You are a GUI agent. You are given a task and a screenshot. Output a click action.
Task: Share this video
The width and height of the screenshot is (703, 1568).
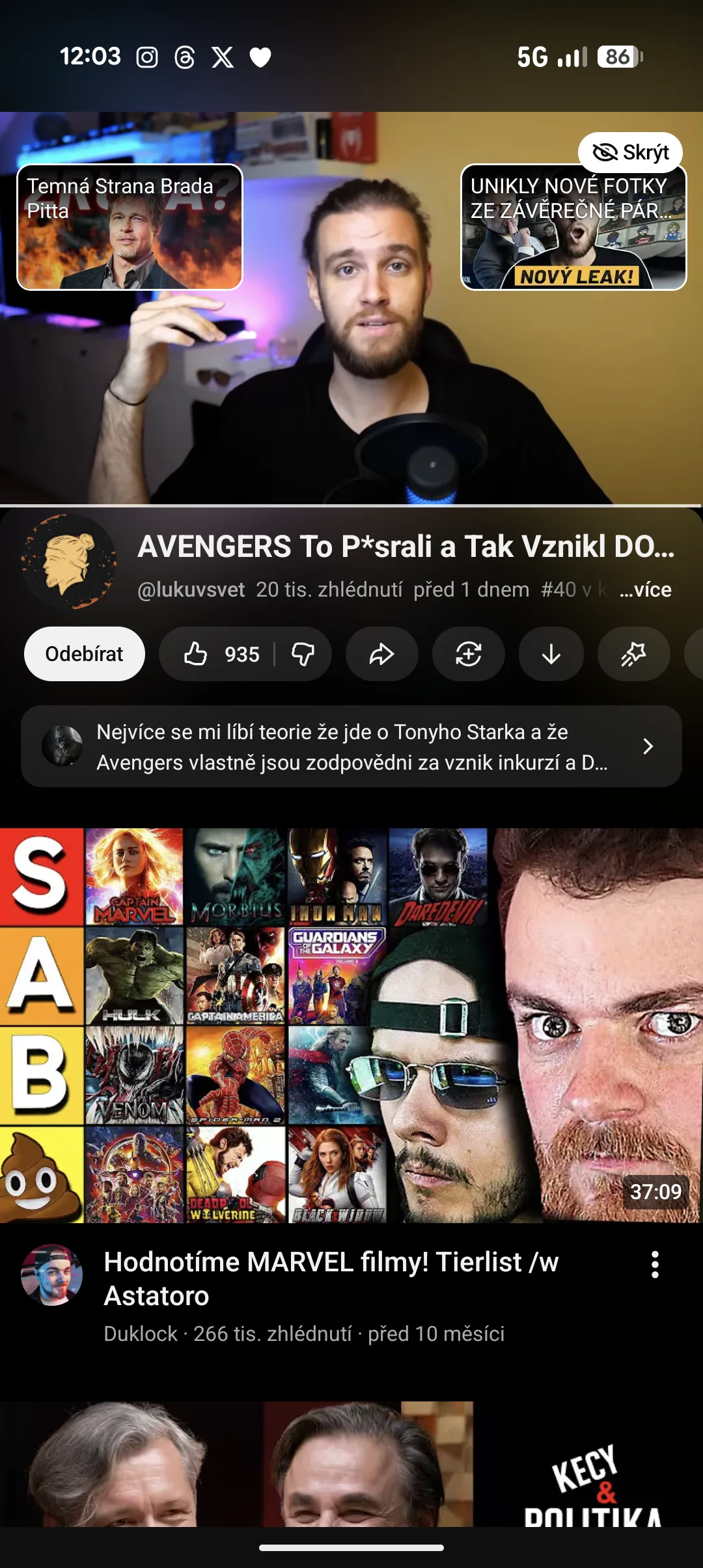click(382, 654)
